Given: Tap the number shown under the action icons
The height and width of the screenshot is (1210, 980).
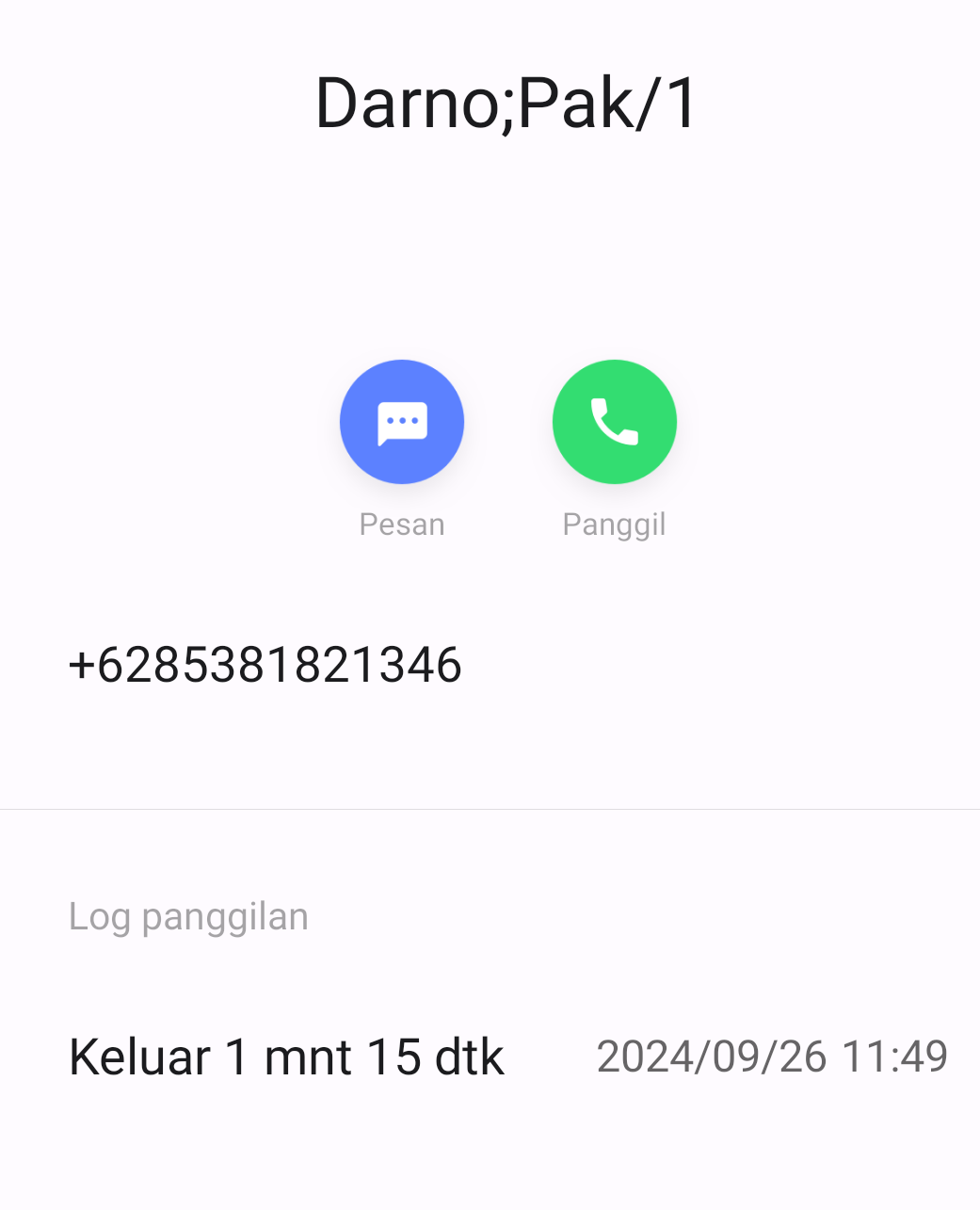Looking at the screenshot, I should (265, 665).
